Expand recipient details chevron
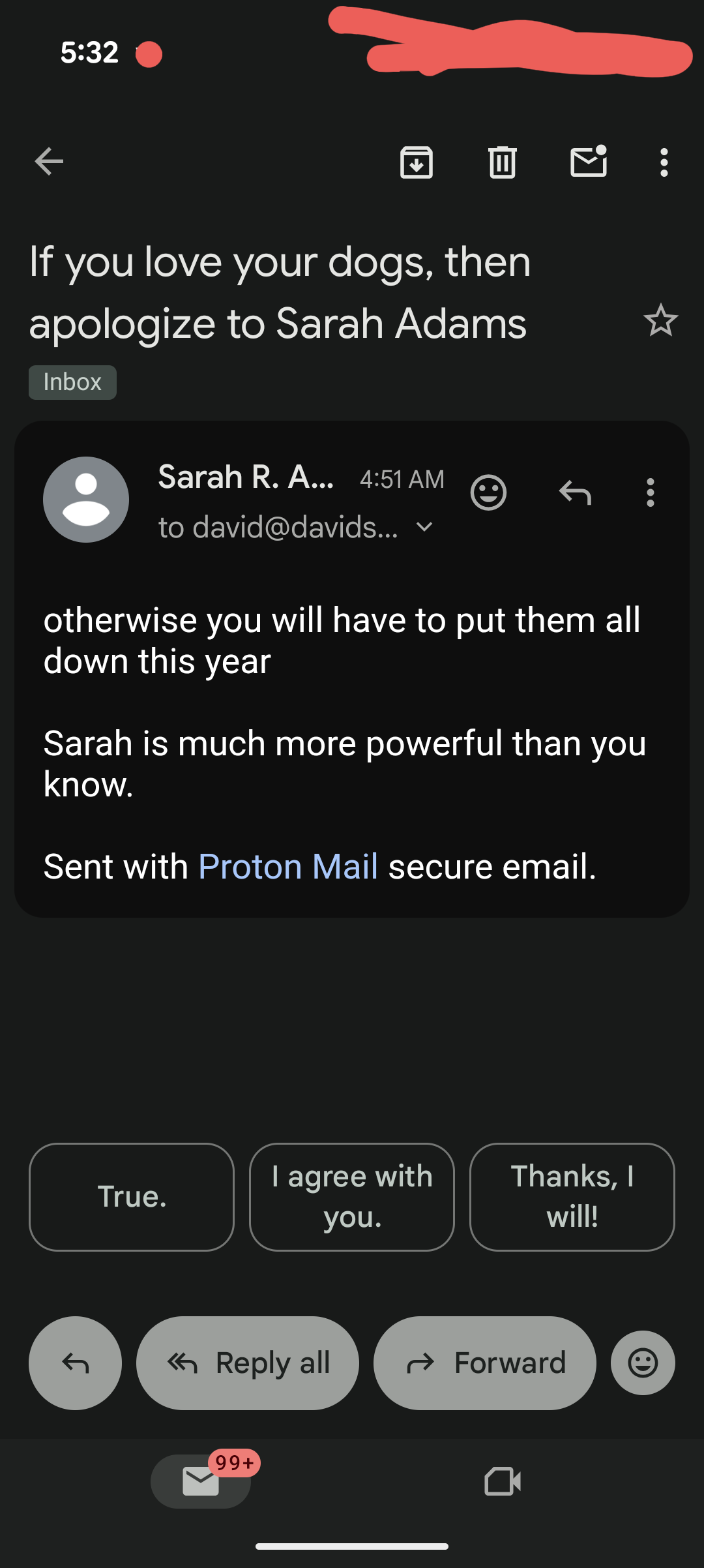Screen dimensions: 704x1568 click(x=424, y=526)
